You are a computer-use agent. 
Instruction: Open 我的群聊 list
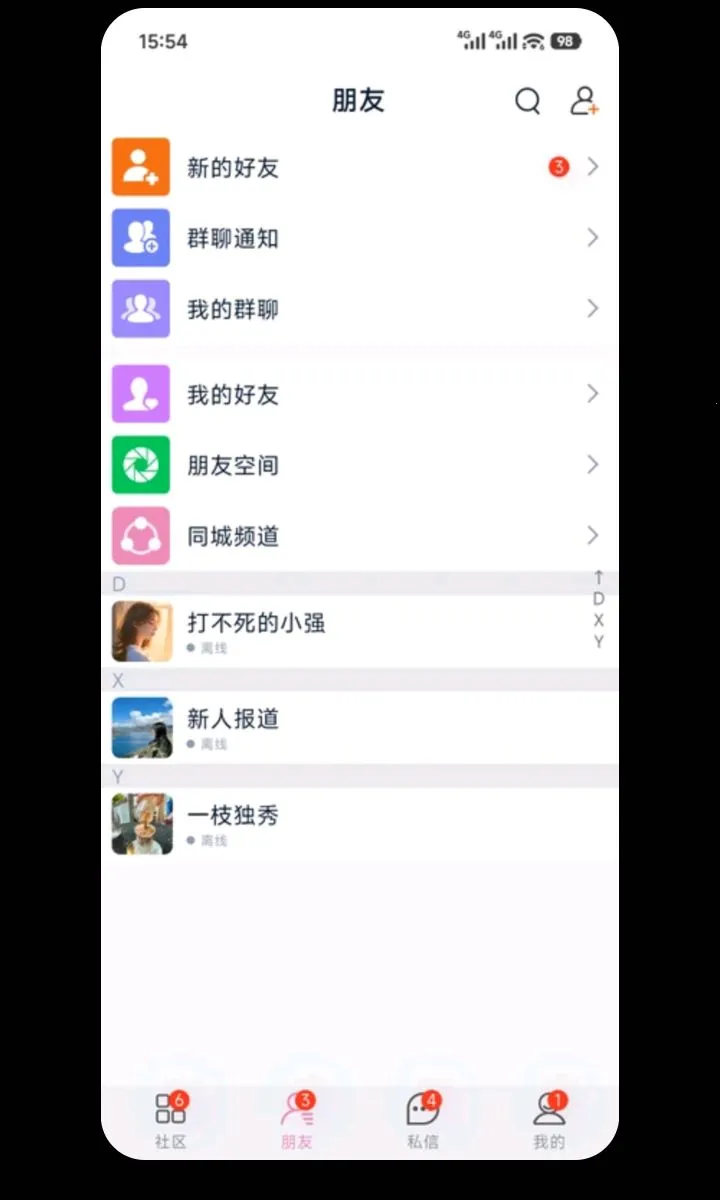click(x=360, y=309)
